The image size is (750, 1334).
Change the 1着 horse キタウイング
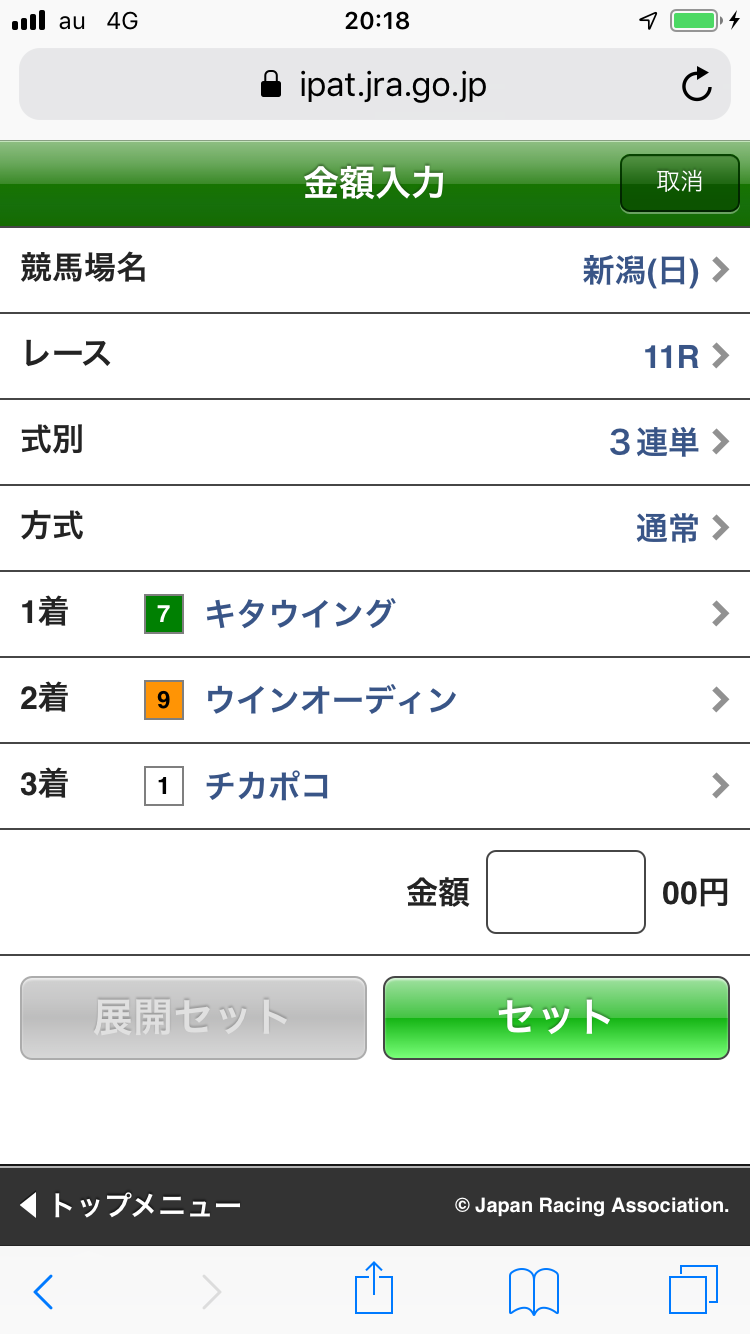pos(375,614)
